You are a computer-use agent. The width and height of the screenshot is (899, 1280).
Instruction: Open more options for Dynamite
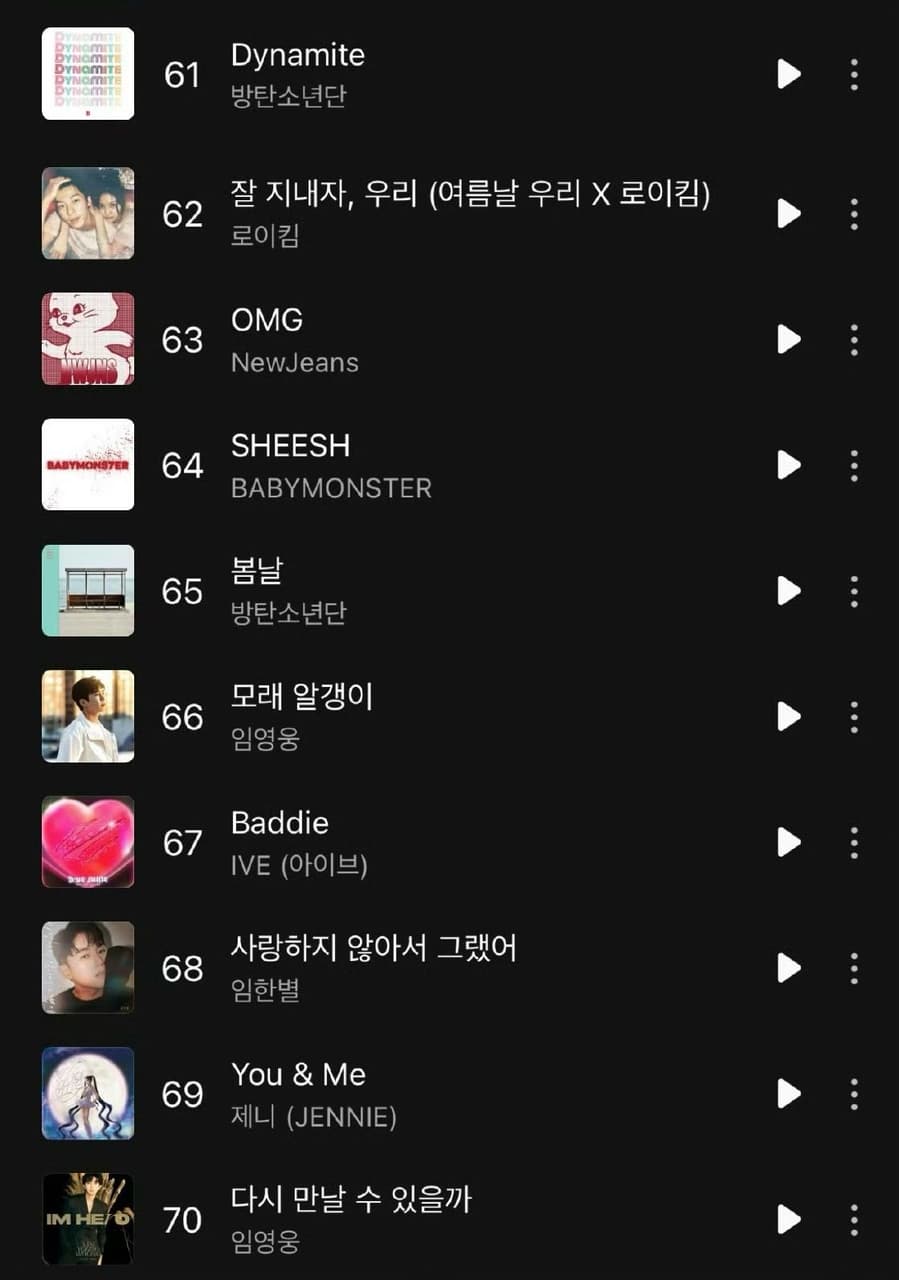pyautogui.click(x=854, y=74)
